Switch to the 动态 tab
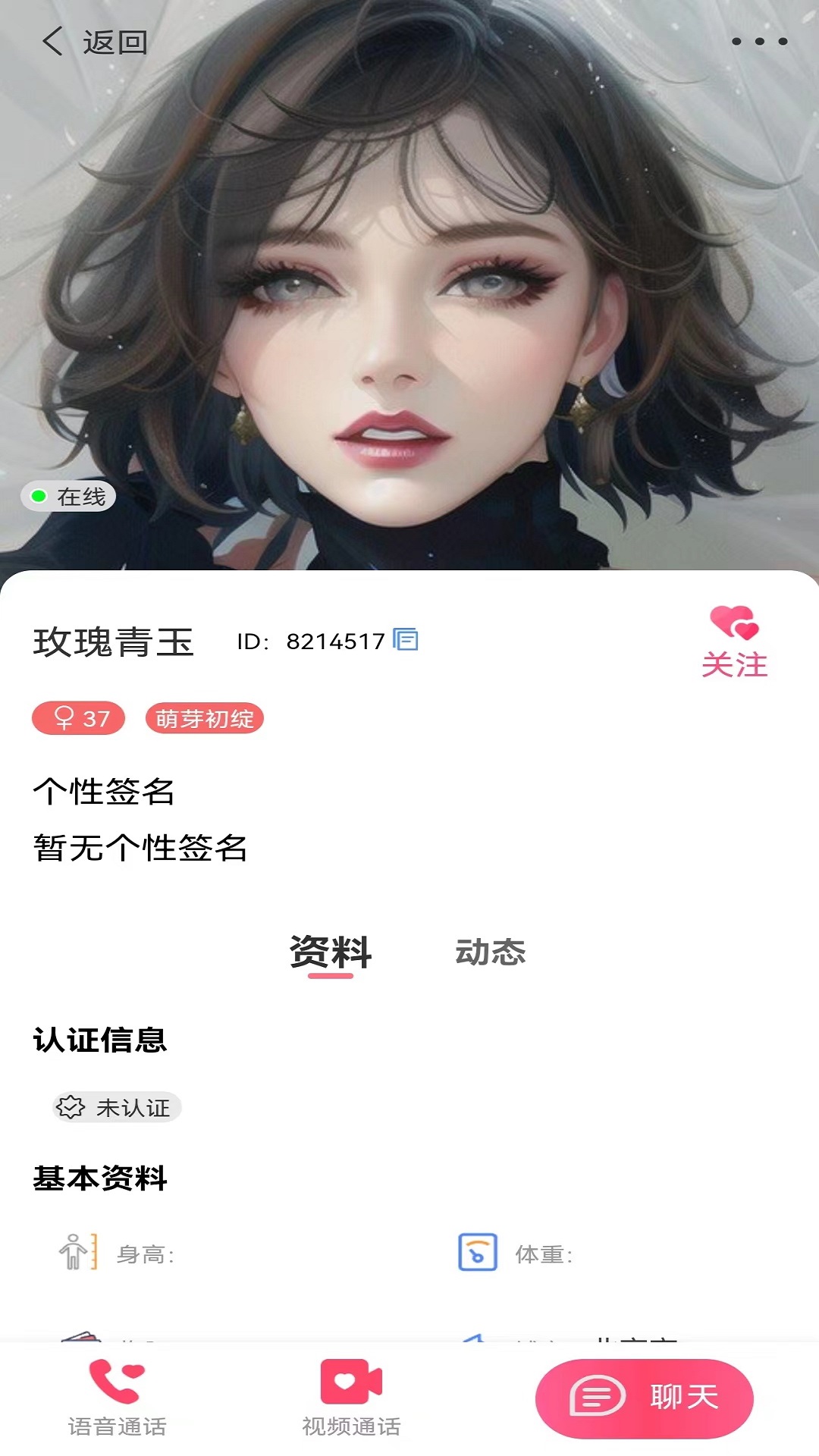This screenshot has height=1456, width=819. pyautogui.click(x=490, y=952)
